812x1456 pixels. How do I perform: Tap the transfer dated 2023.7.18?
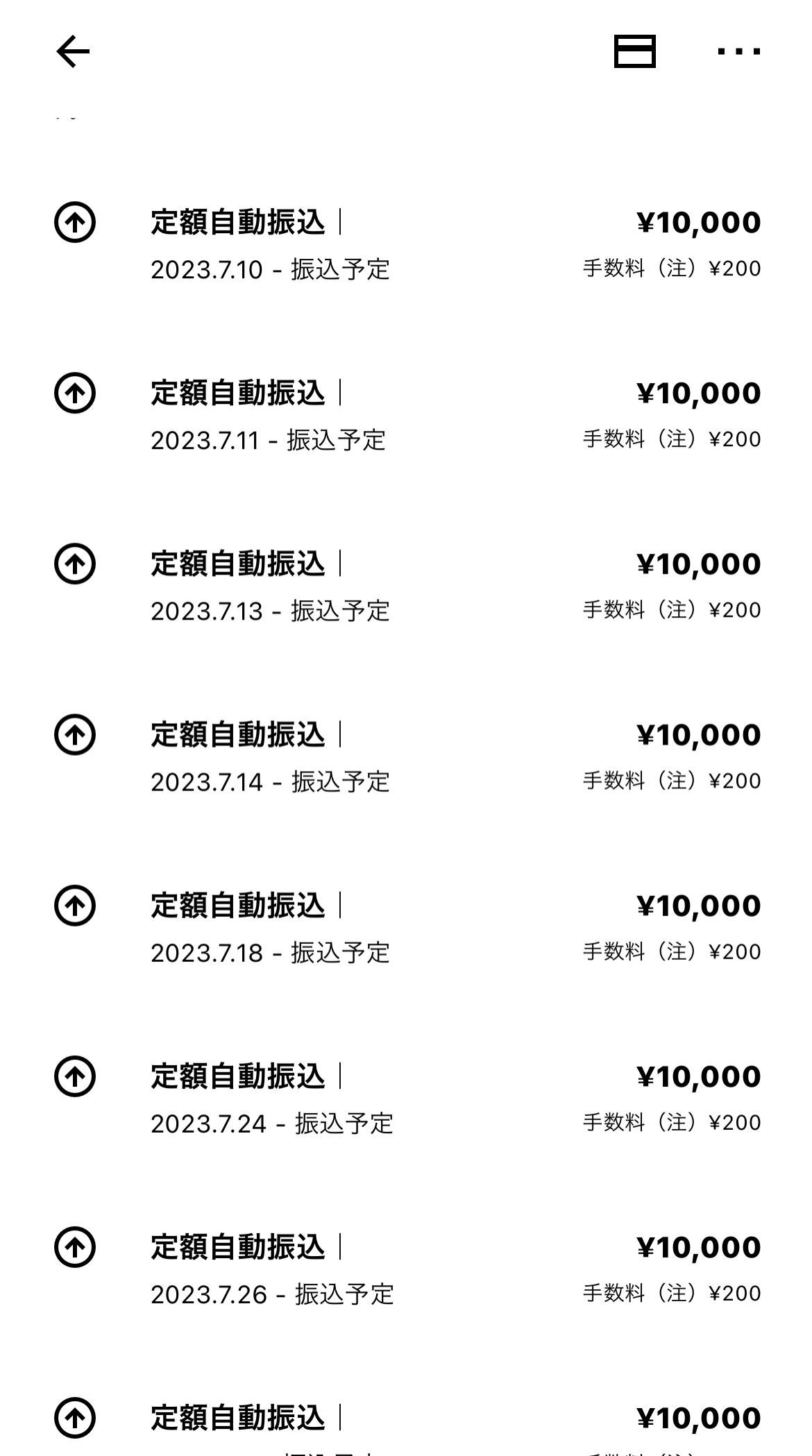[406, 928]
